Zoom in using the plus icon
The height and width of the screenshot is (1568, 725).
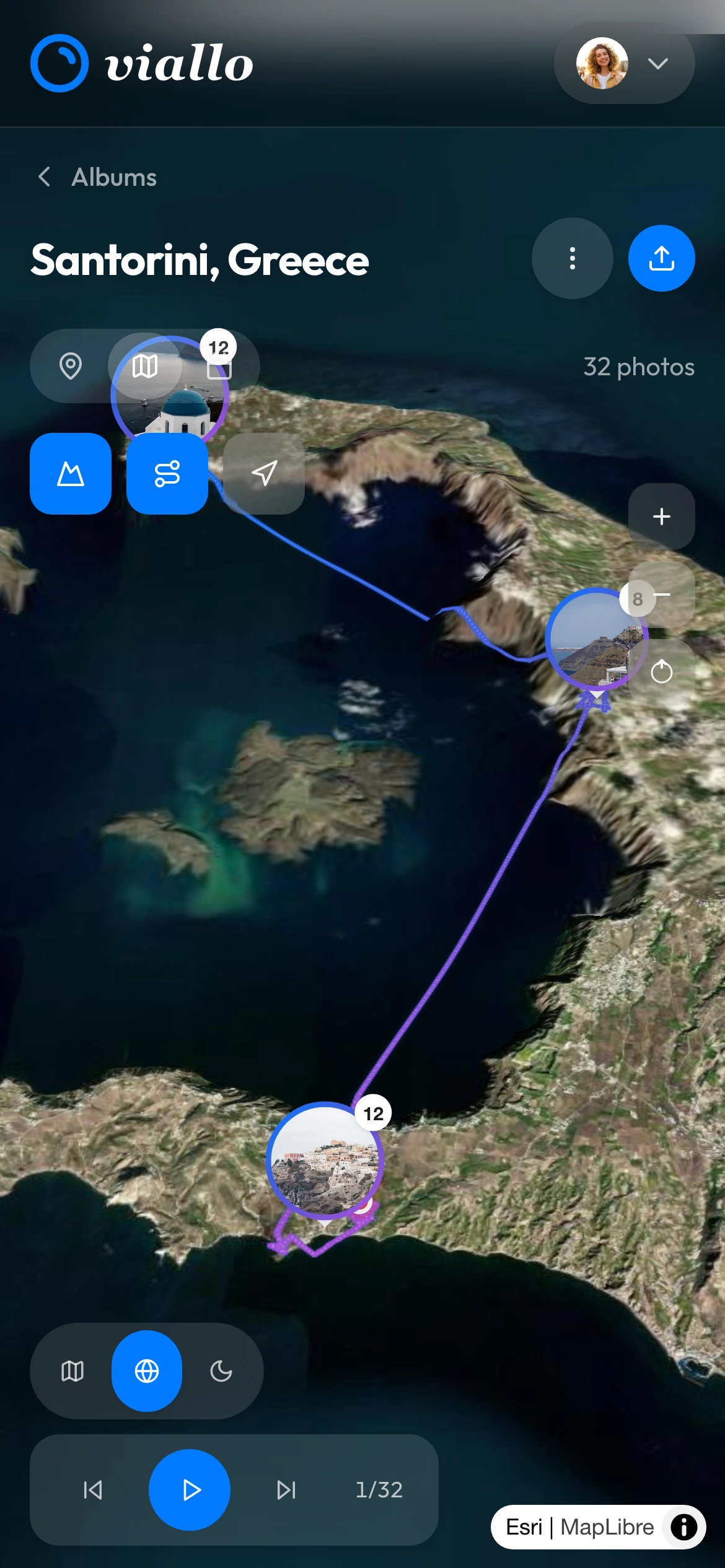[x=661, y=517]
